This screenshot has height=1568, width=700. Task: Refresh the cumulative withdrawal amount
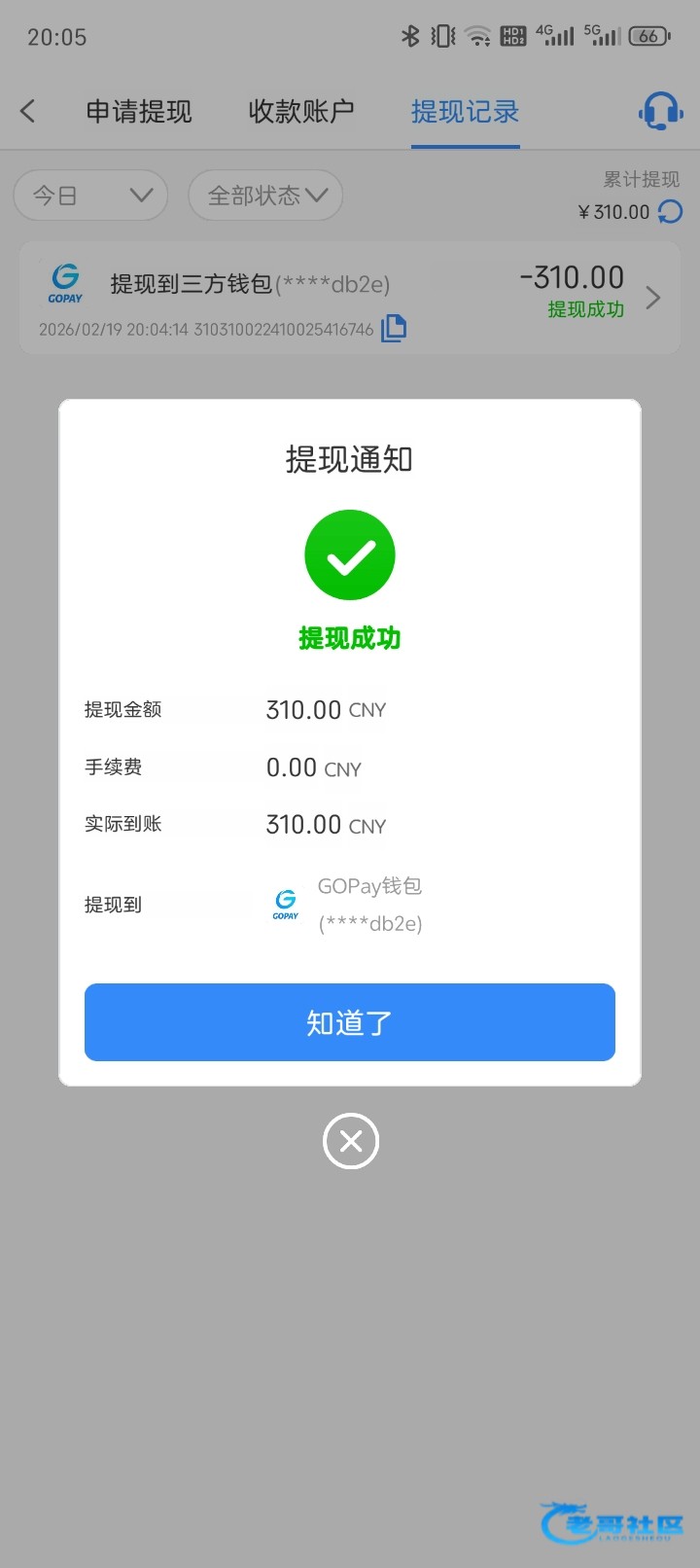tap(671, 212)
